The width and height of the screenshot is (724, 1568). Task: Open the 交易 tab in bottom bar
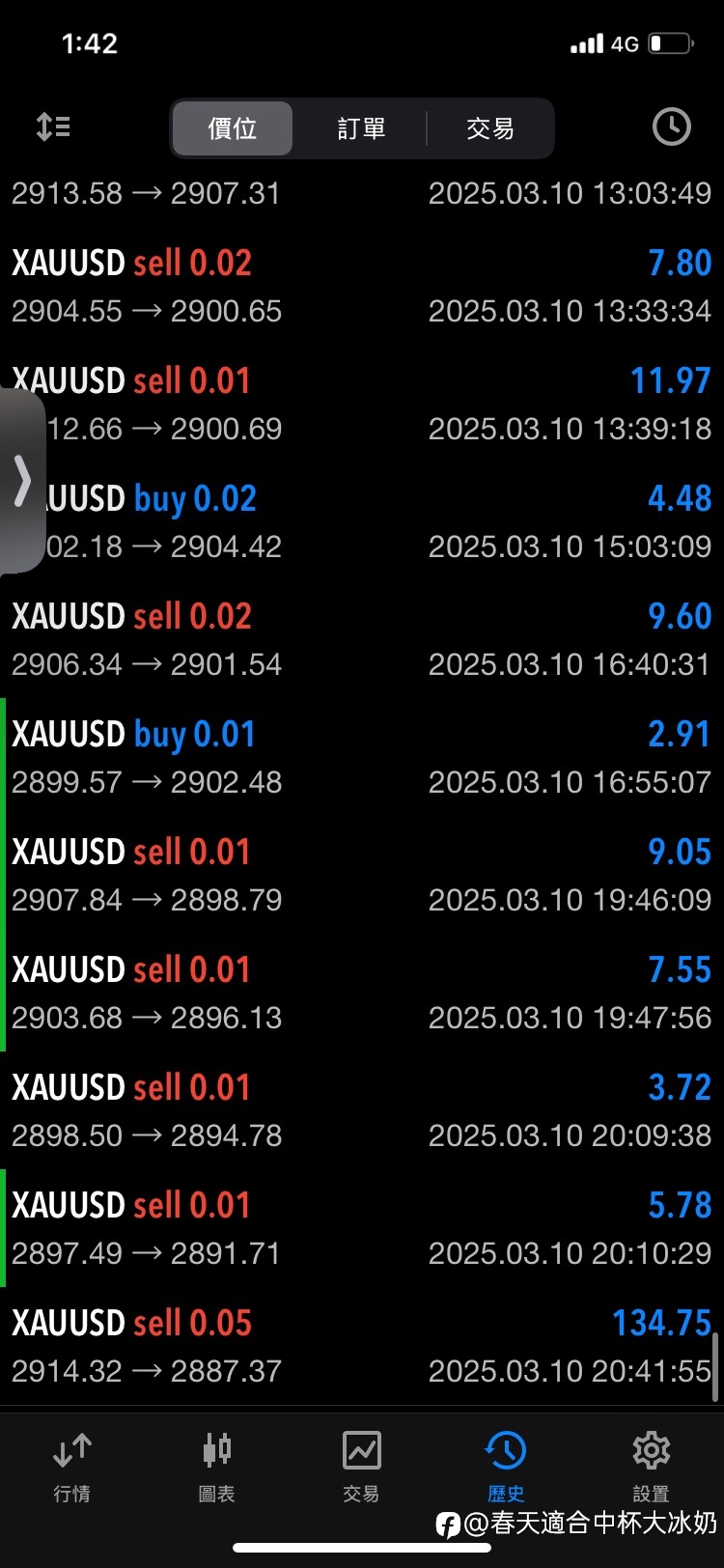click(361, 1467)
